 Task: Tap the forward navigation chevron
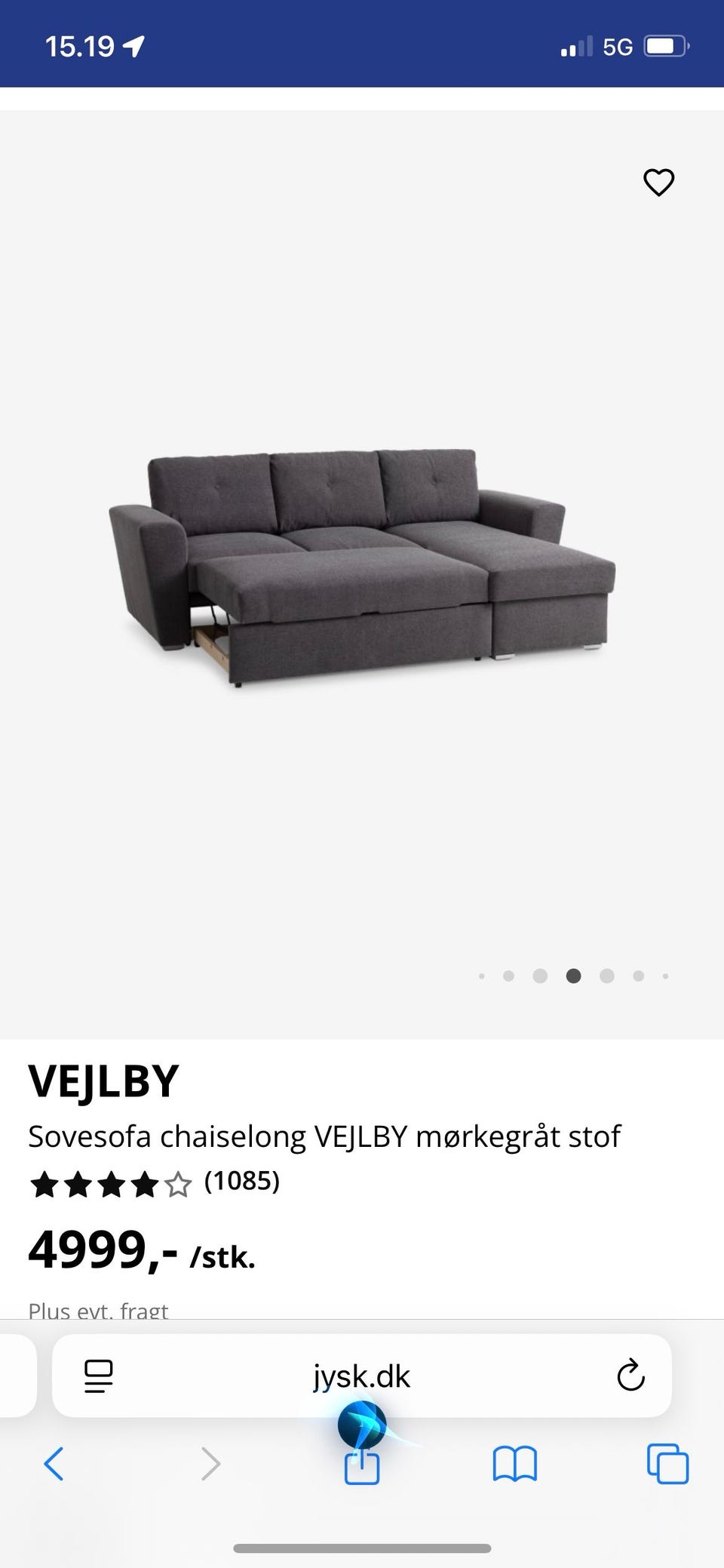[x=210, y=1462]
